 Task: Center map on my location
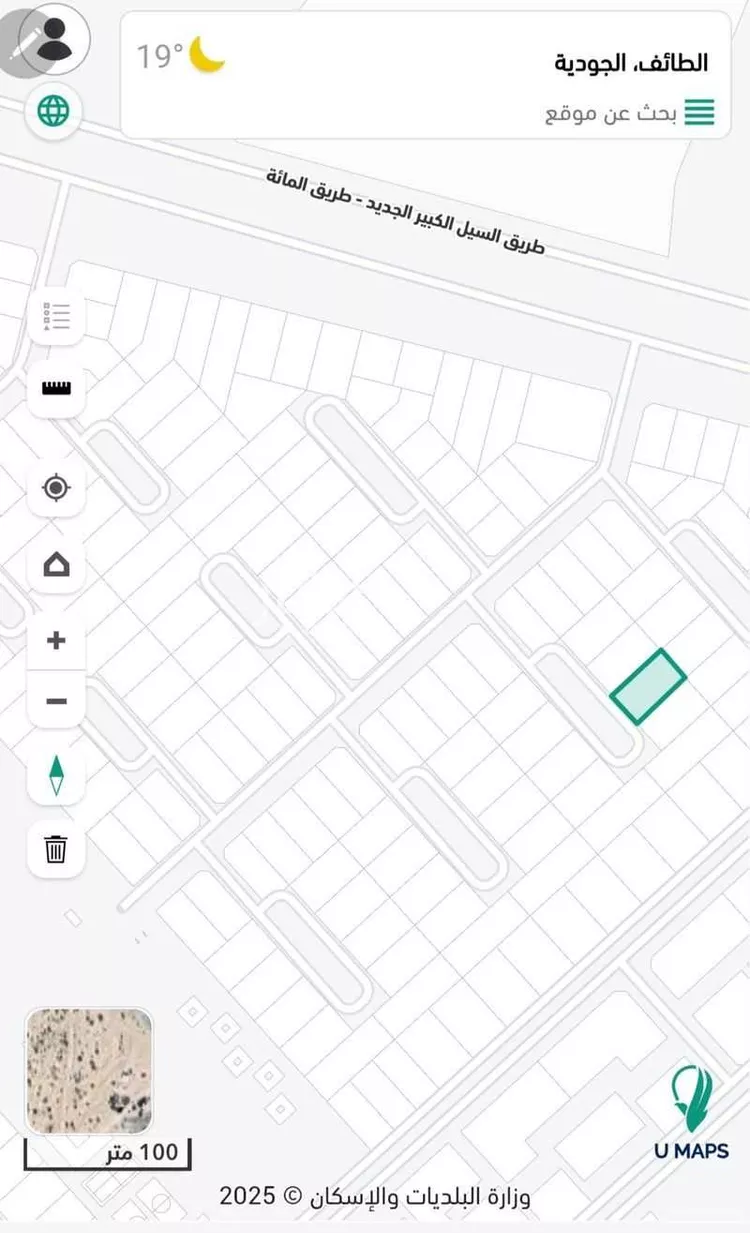[56, 488]
